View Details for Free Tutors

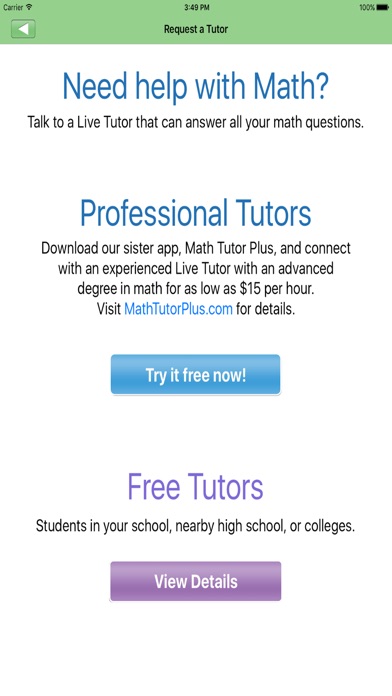(x=195, y=581)
